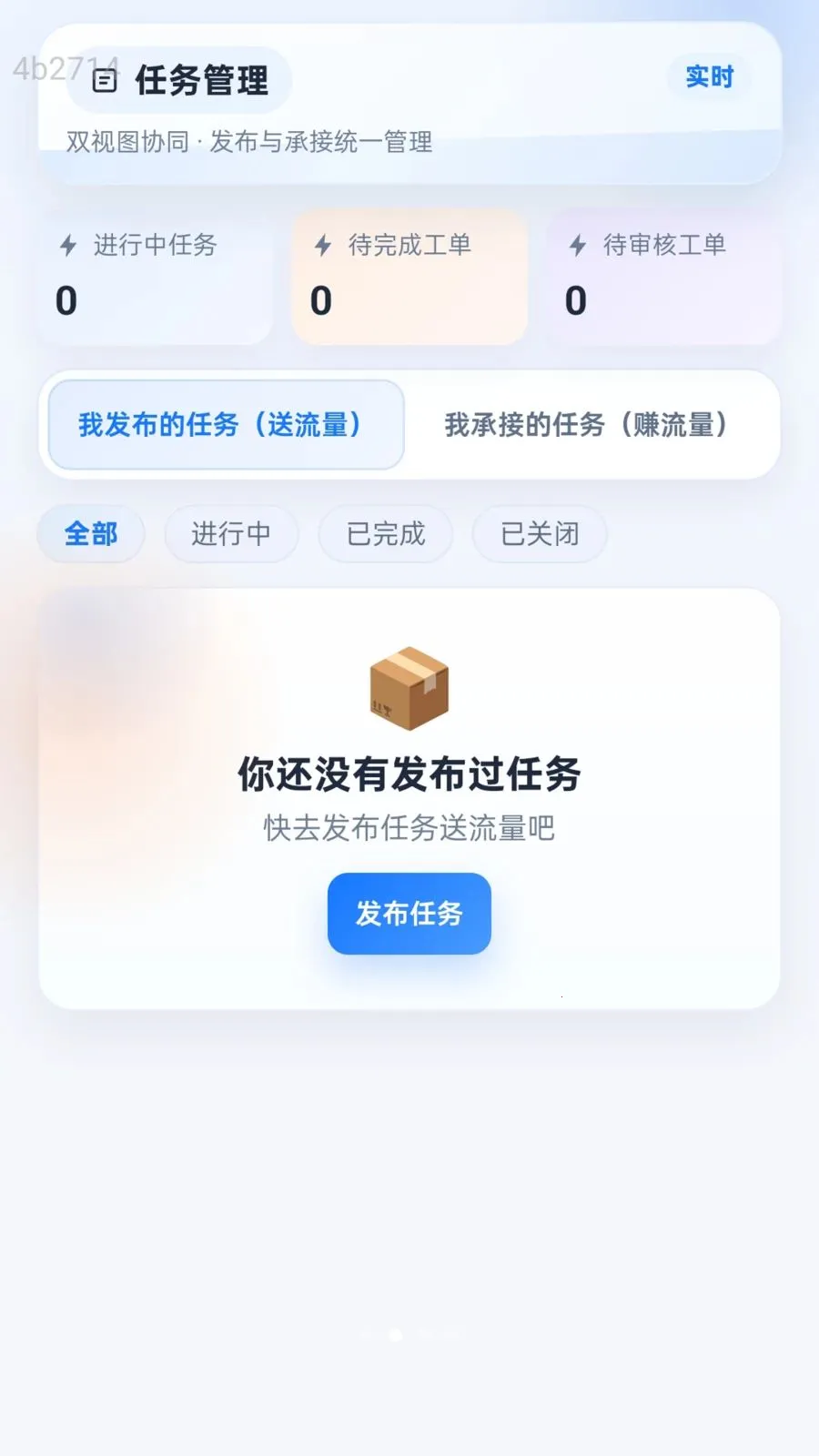The height and width of the screenshot is (1456, 819).
Task: Enable the 进行中 filter
Action: [231, 534]
